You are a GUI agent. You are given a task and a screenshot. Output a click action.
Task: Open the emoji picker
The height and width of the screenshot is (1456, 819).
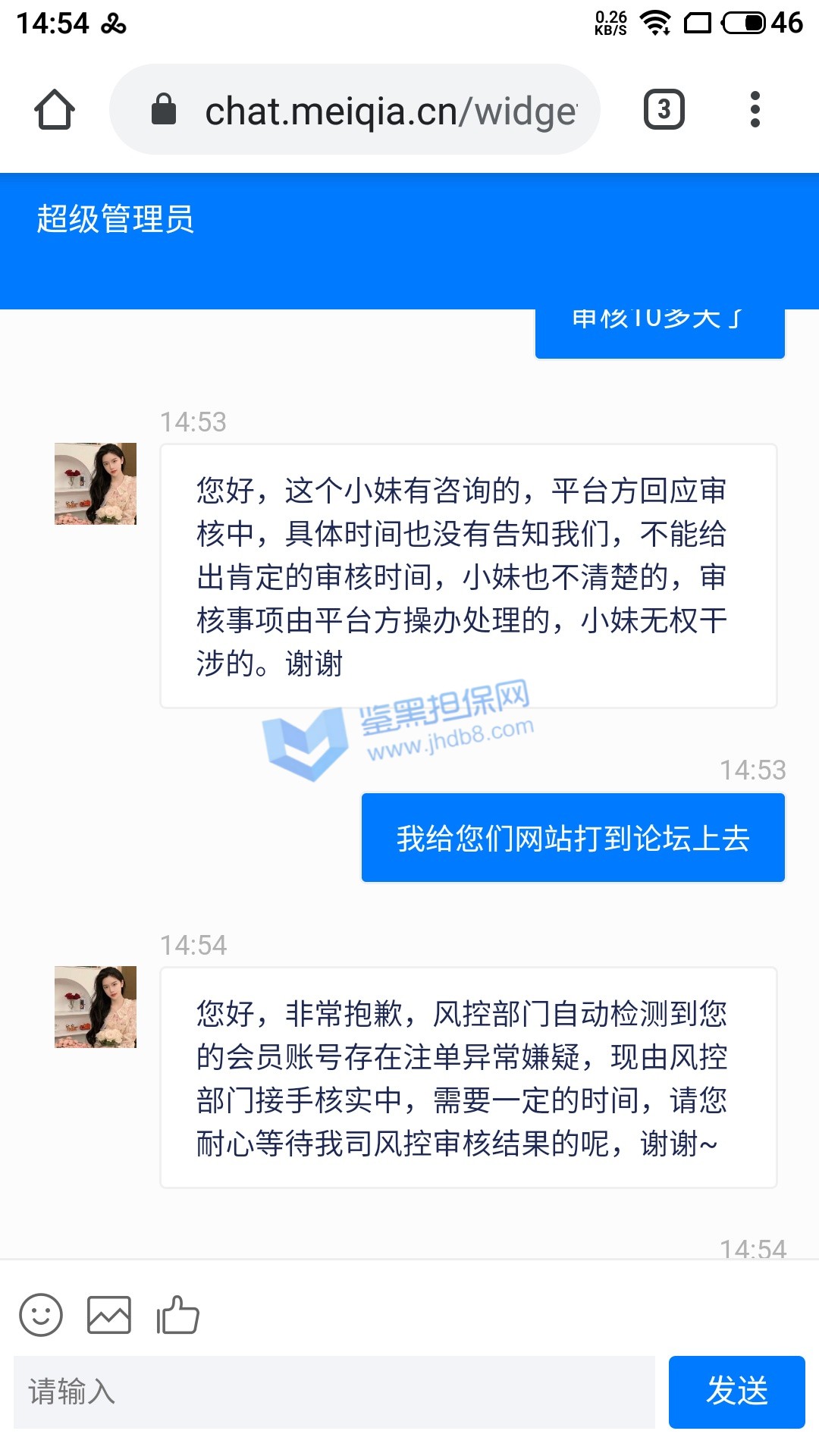point(41,1314)
